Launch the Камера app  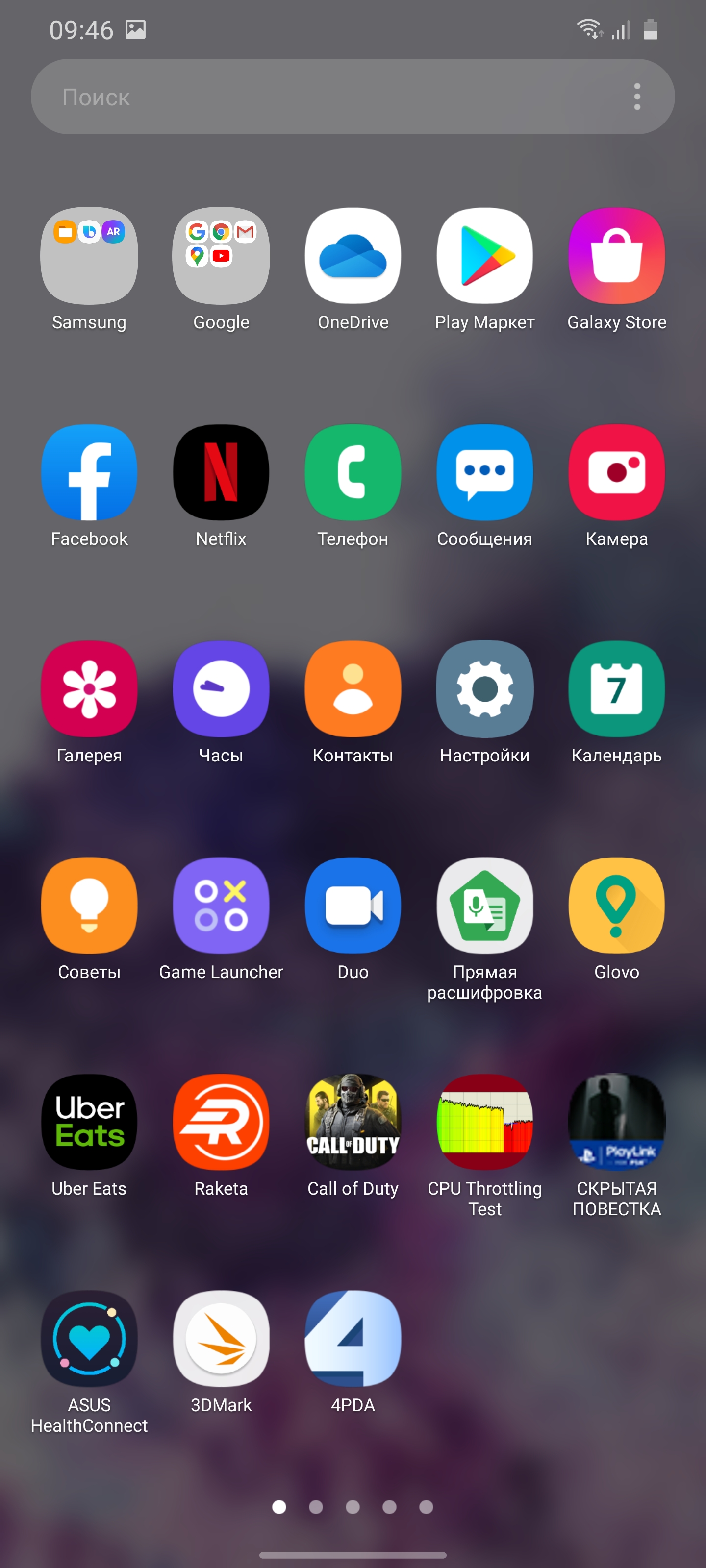pyautogui.click(x=616, y=473)
